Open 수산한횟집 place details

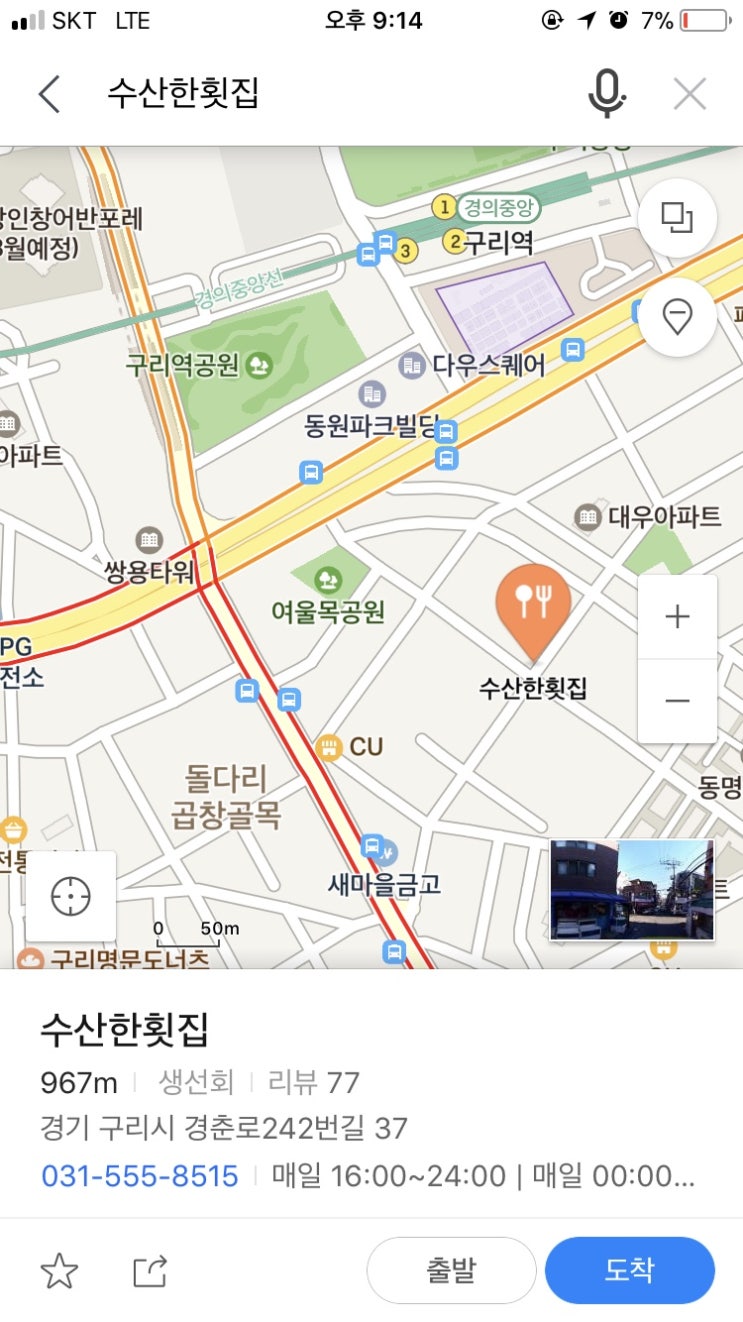tap(125, 1029)
